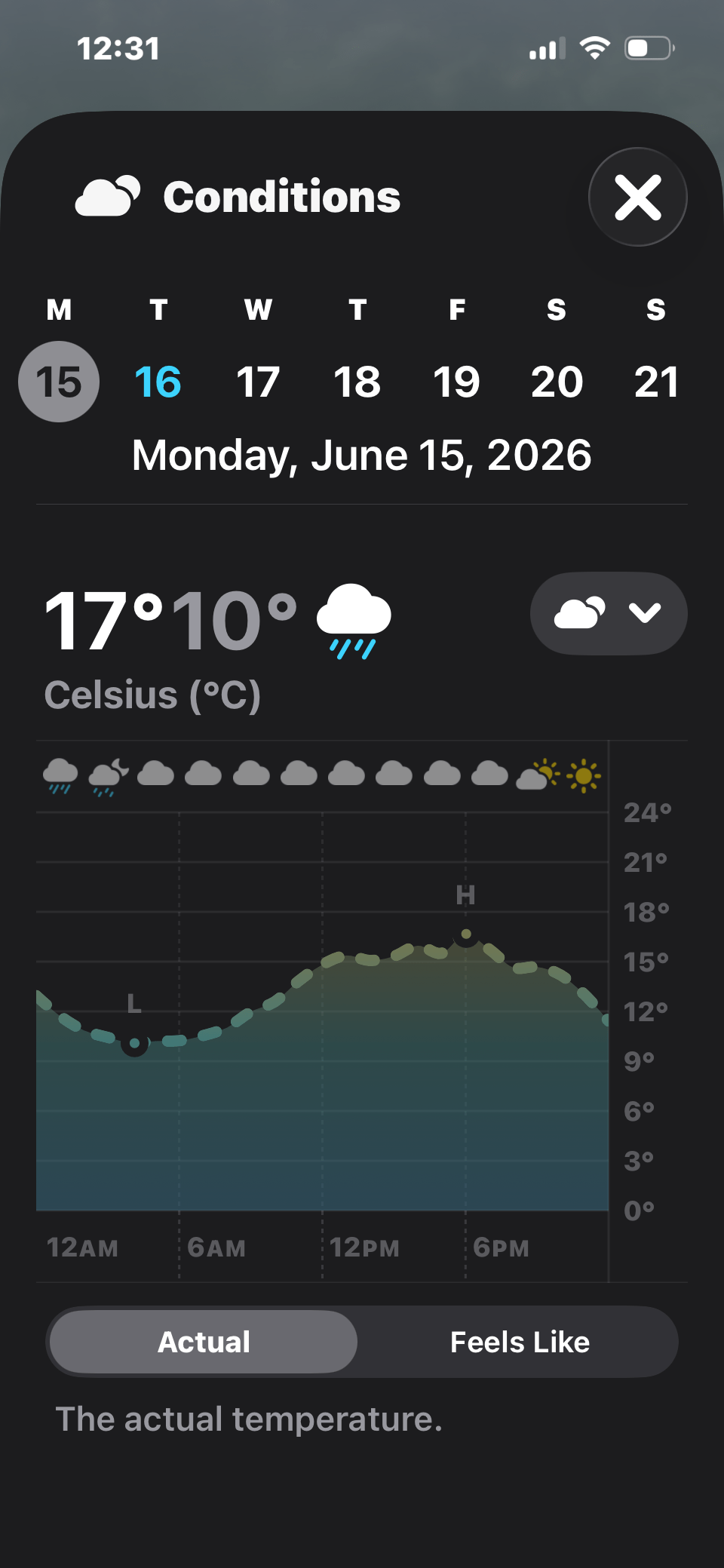Select Sunday the 21st
Viewport: 724px width, 1568px height.
click(656, 382)
